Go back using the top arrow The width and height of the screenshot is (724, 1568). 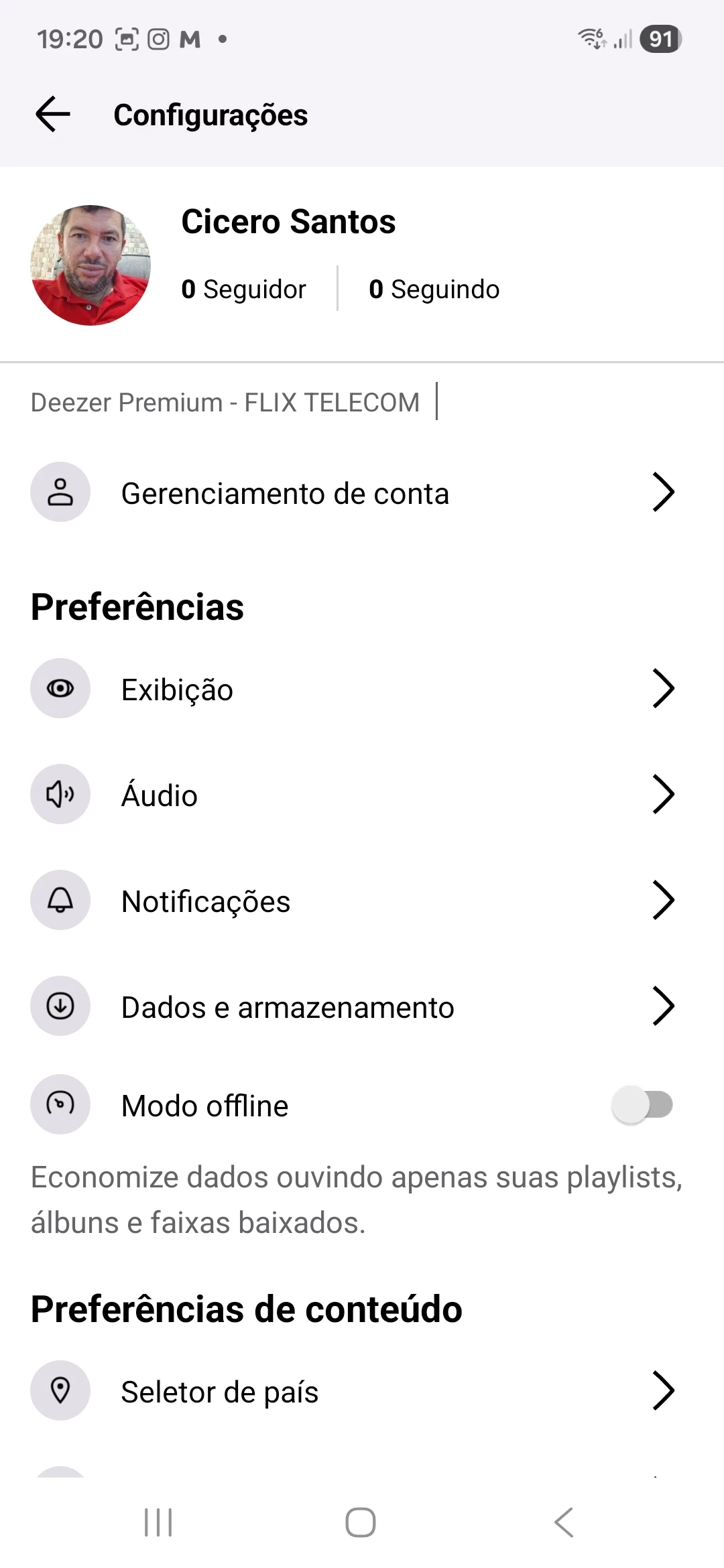(54, 115)
